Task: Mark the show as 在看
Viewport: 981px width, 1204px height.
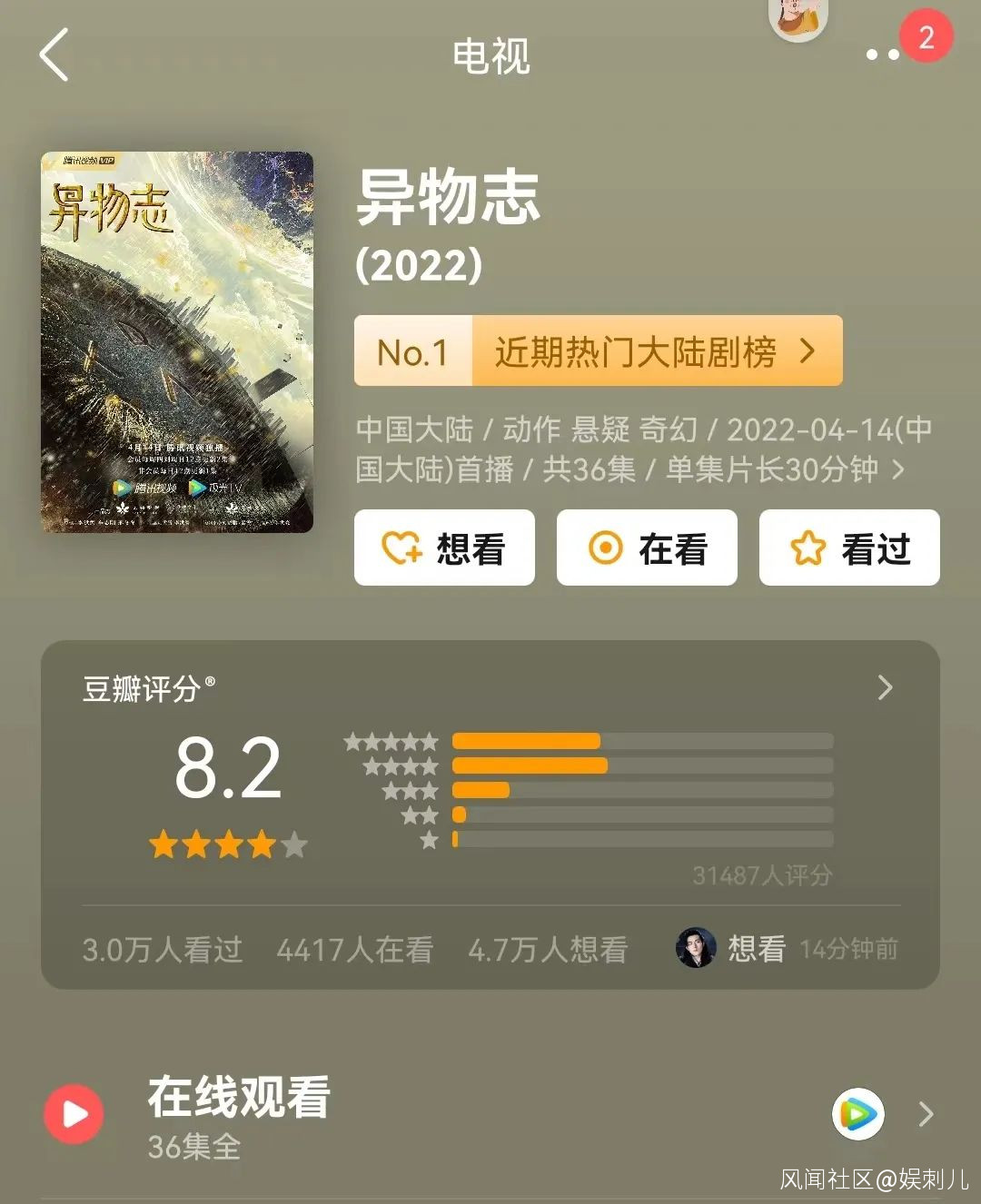Action: pyautogui.click(x=647, y=548)
